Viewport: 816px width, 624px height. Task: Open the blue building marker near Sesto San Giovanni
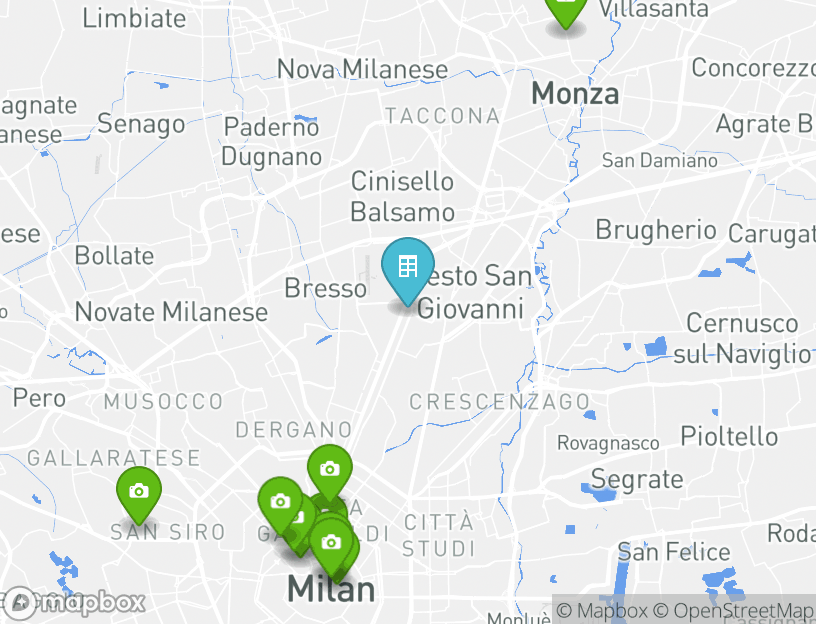407,268
